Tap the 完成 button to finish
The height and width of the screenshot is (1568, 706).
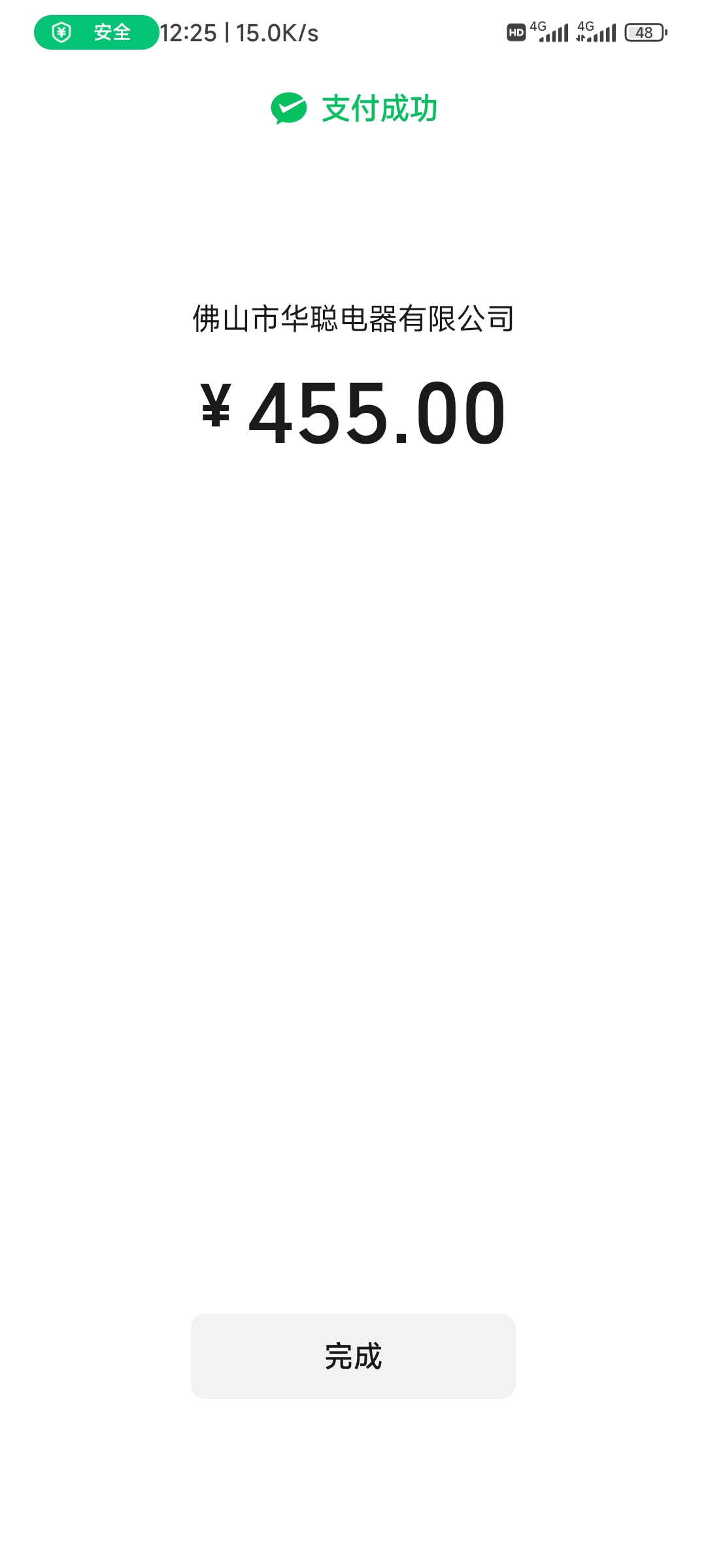[x=353, y=1356]
